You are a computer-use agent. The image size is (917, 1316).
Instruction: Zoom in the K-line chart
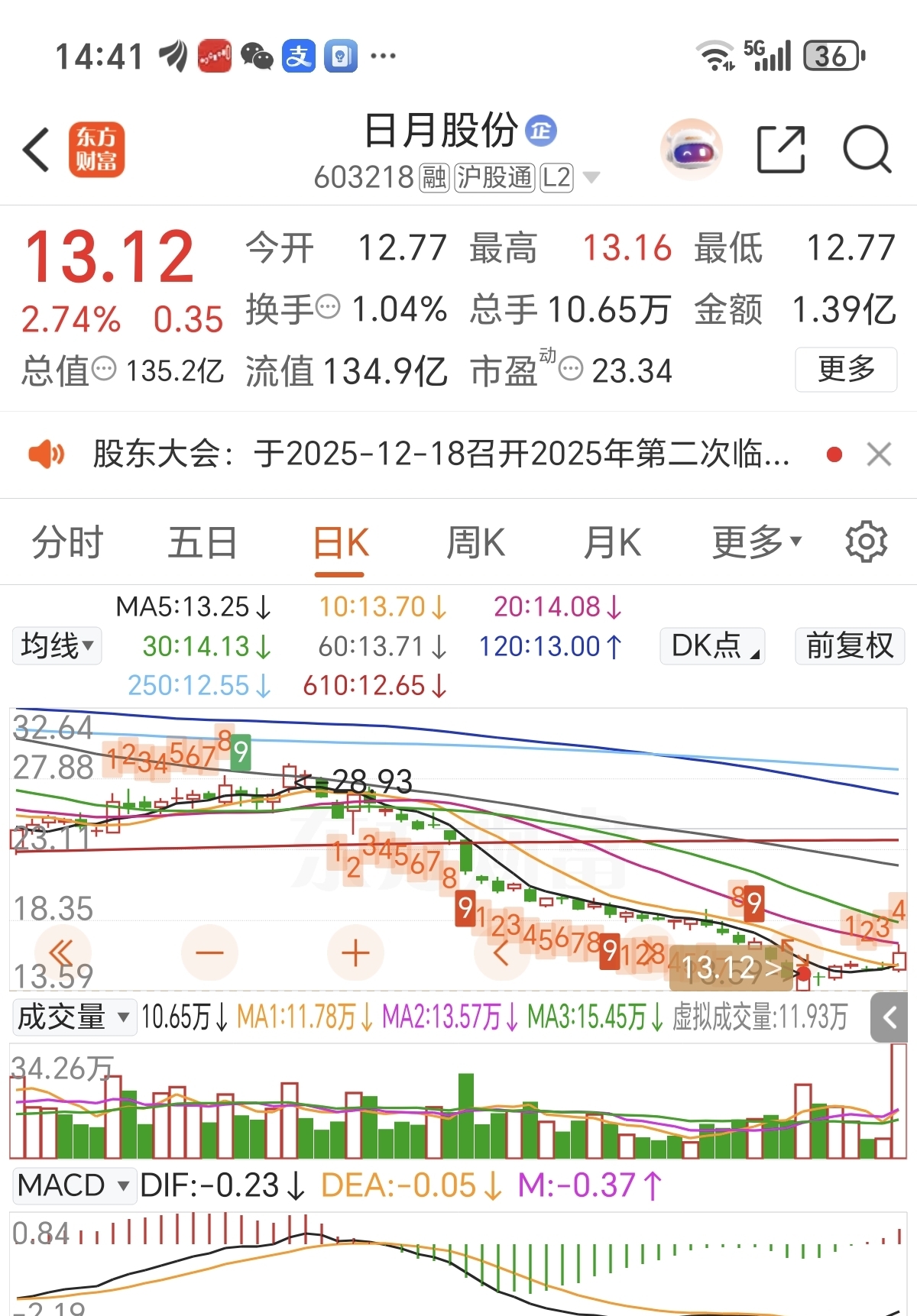(x=355, y=952)
